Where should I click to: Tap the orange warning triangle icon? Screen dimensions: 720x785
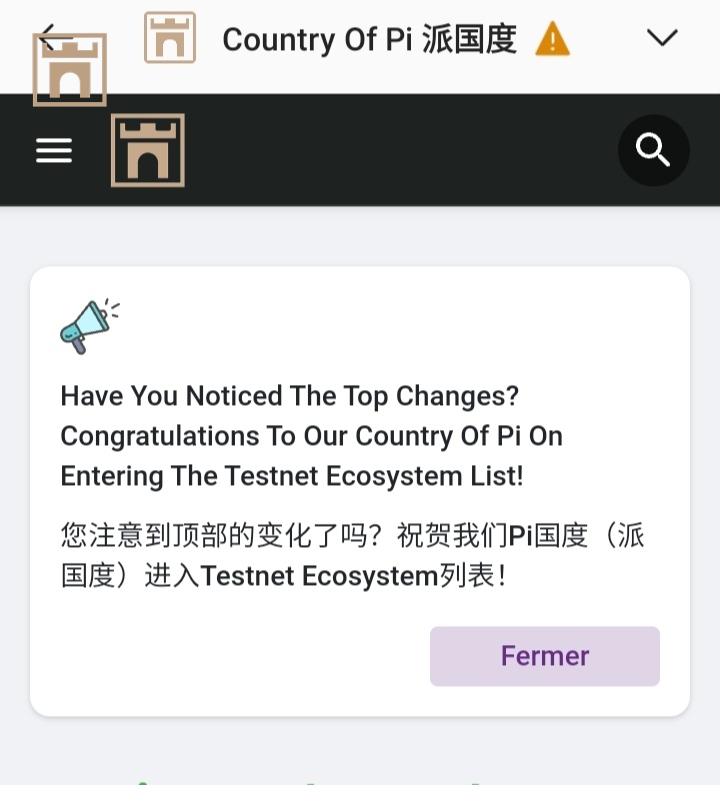pos(552,40)
